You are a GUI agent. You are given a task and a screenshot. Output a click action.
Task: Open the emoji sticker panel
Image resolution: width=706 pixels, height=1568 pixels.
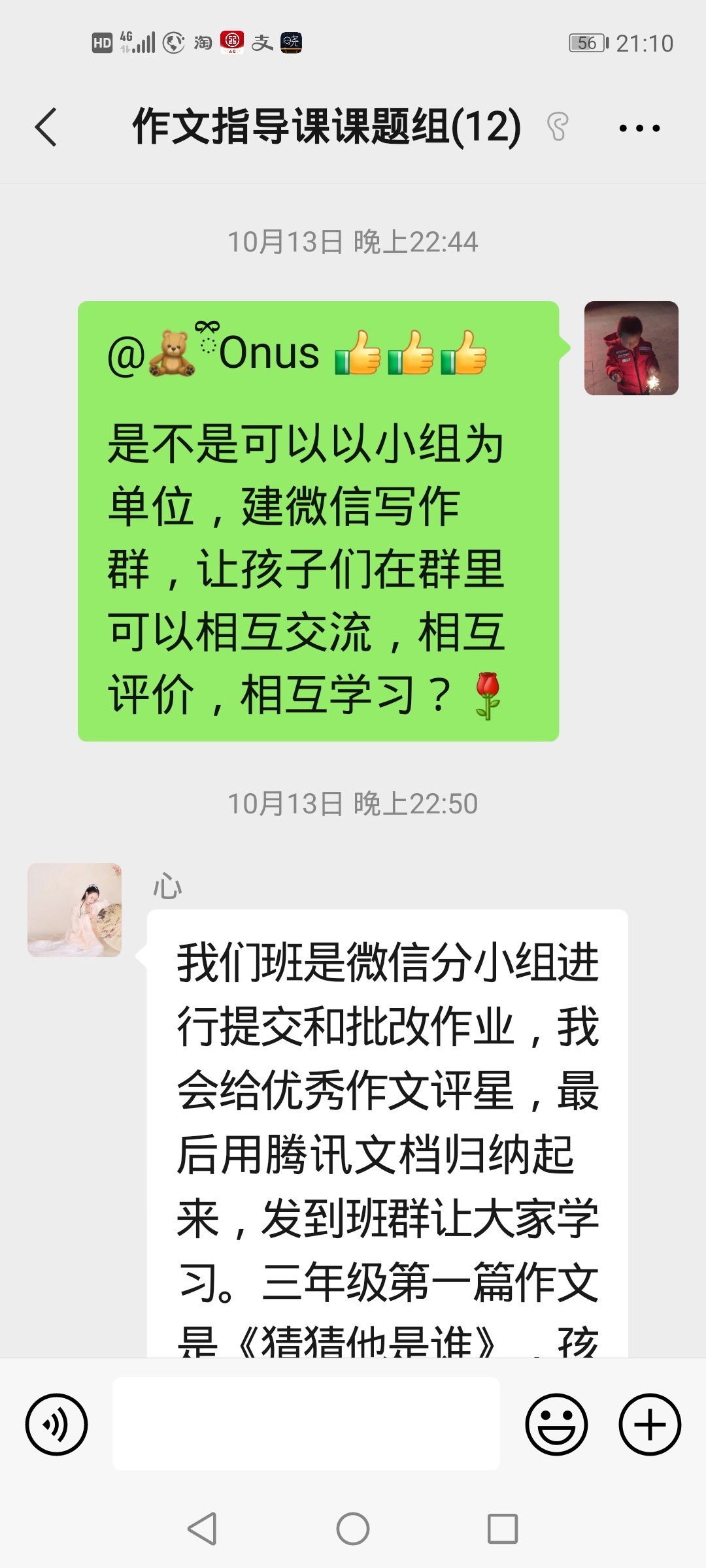[x=556, y=1424]
